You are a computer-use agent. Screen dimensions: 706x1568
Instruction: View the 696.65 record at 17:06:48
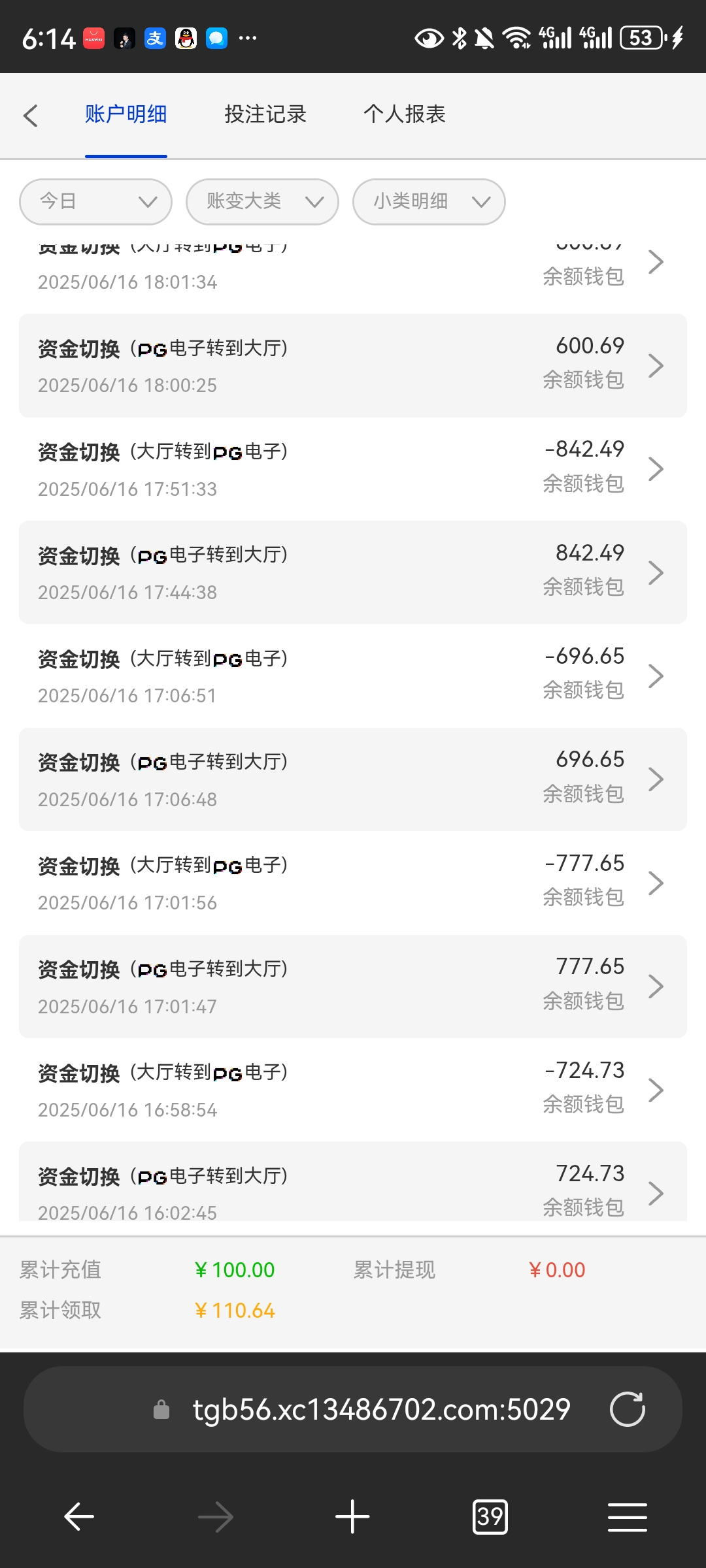353,779
